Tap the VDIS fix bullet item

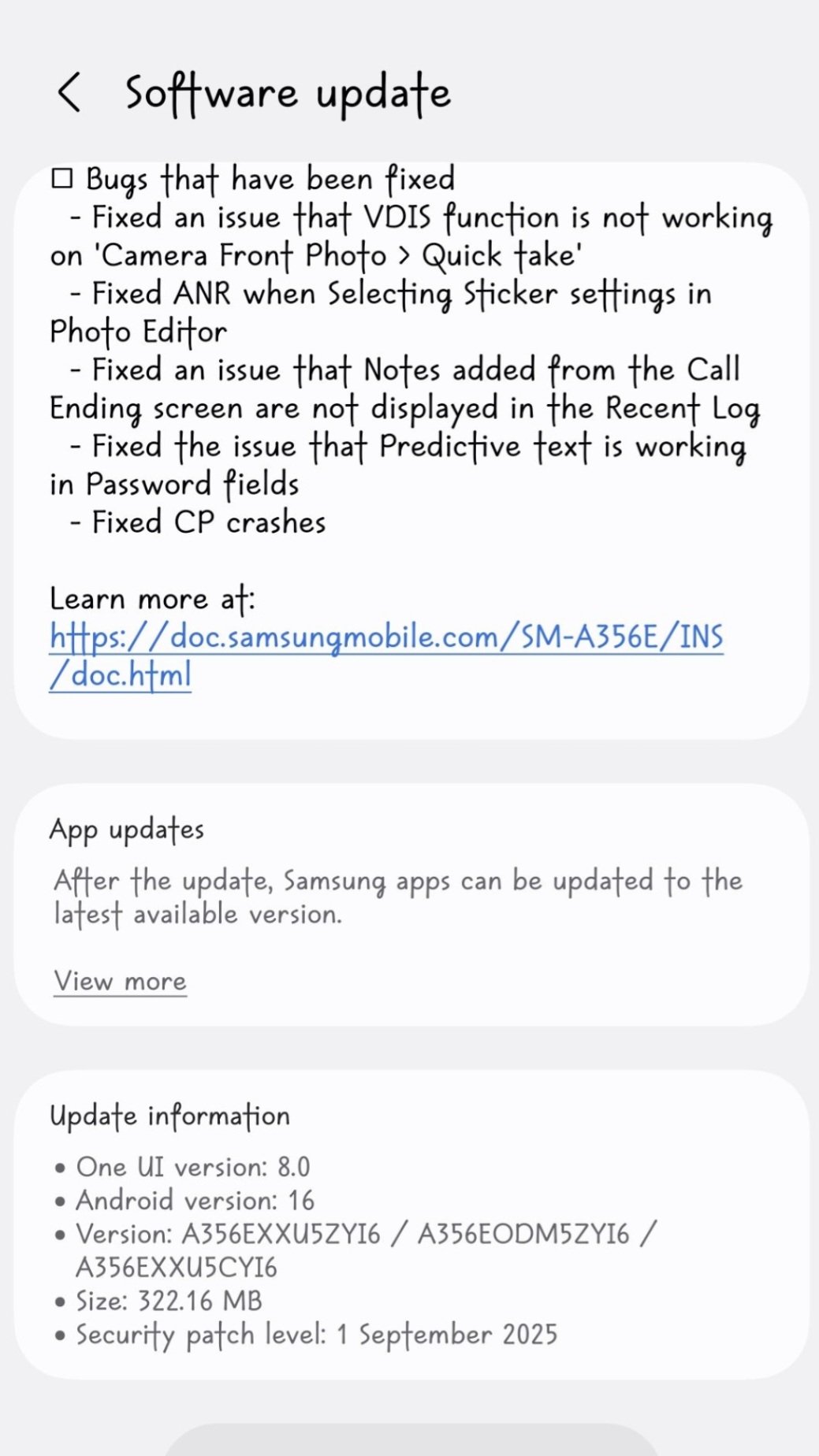pos(410,235)
